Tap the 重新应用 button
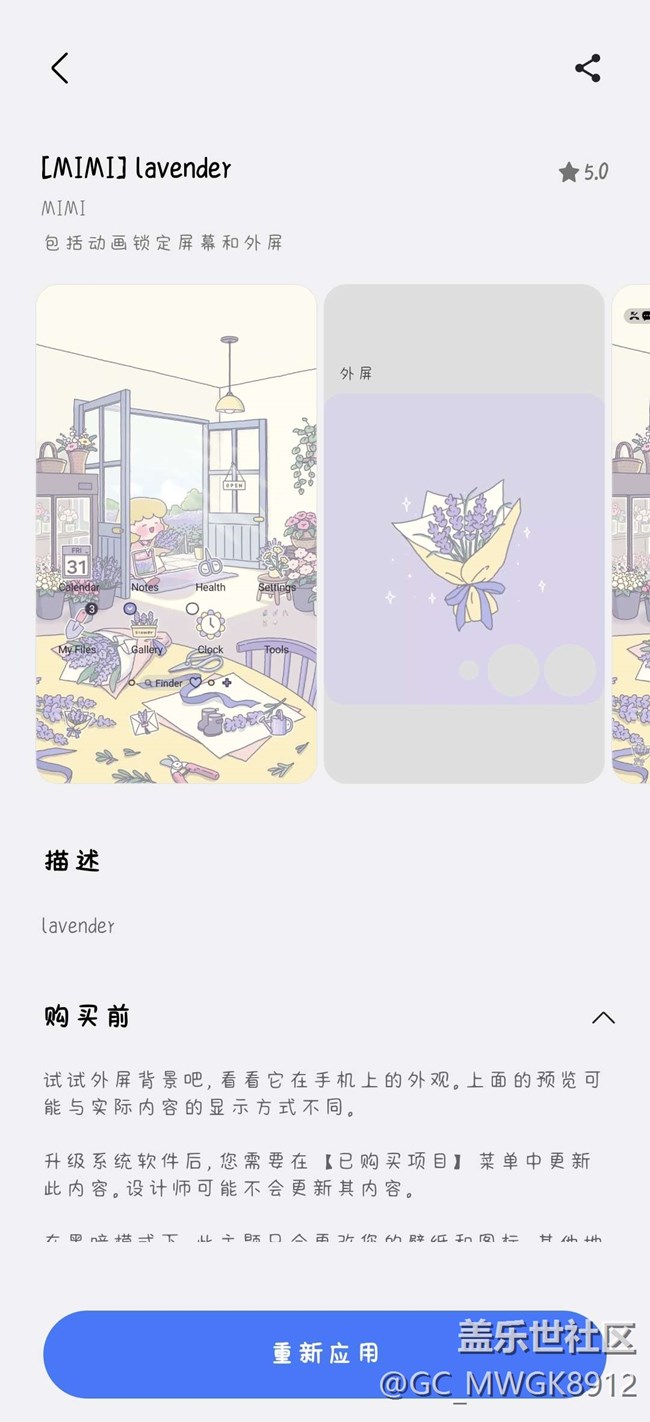 tap(324, 1353)
